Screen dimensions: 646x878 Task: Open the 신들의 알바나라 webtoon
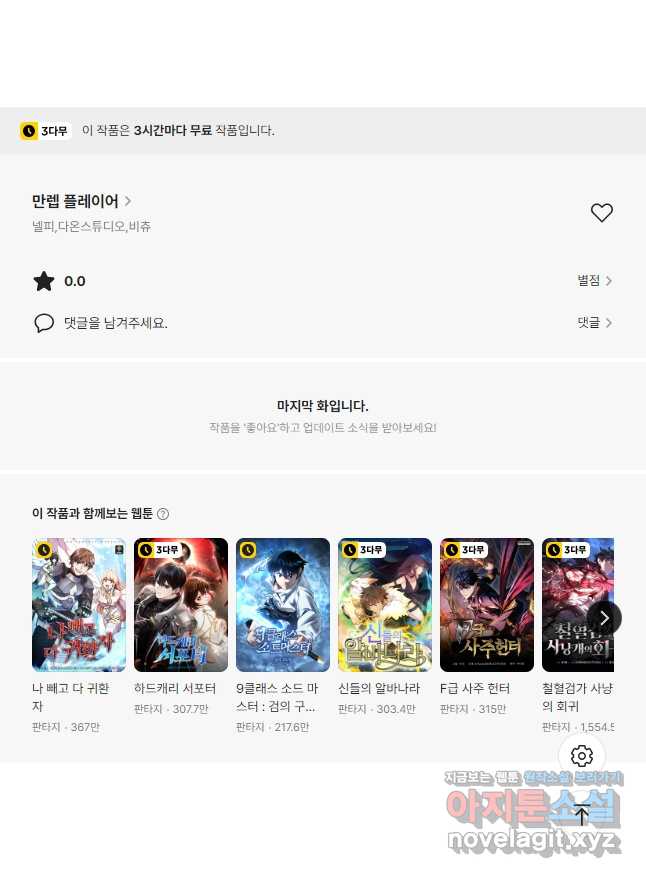(385, 605)
